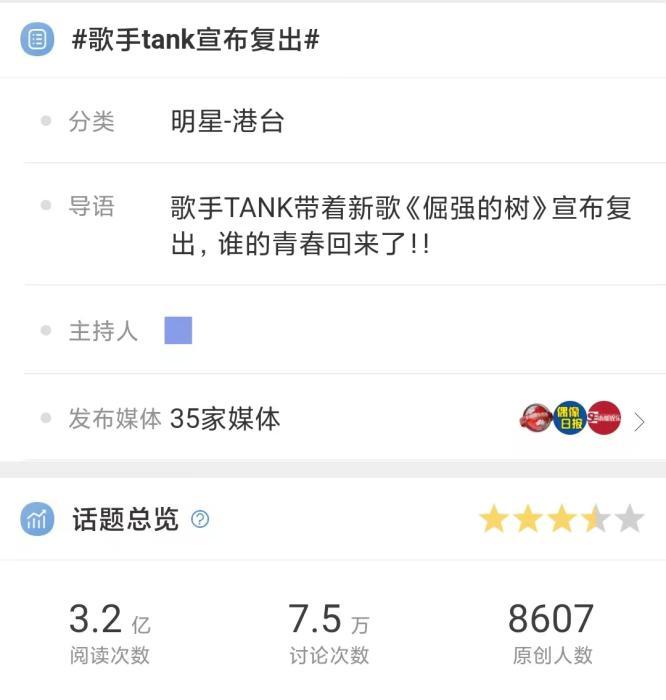Image resolution: width=666 pixels, height=700 pixels.
Task: Open the 主持人 host profile
Action: point(178,331)
